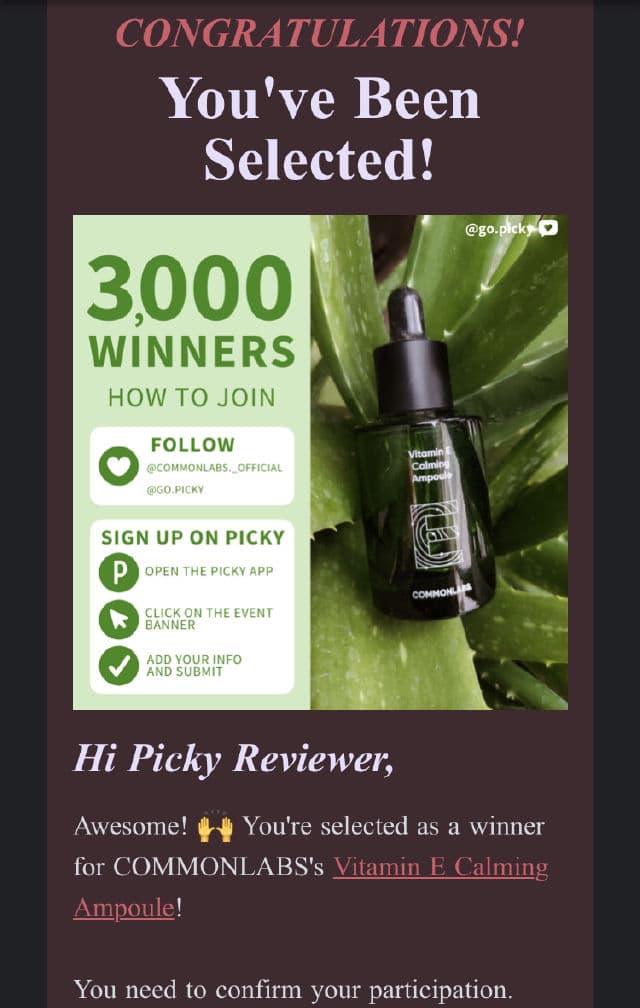Open the 3,000 Winners promo image

320,462
